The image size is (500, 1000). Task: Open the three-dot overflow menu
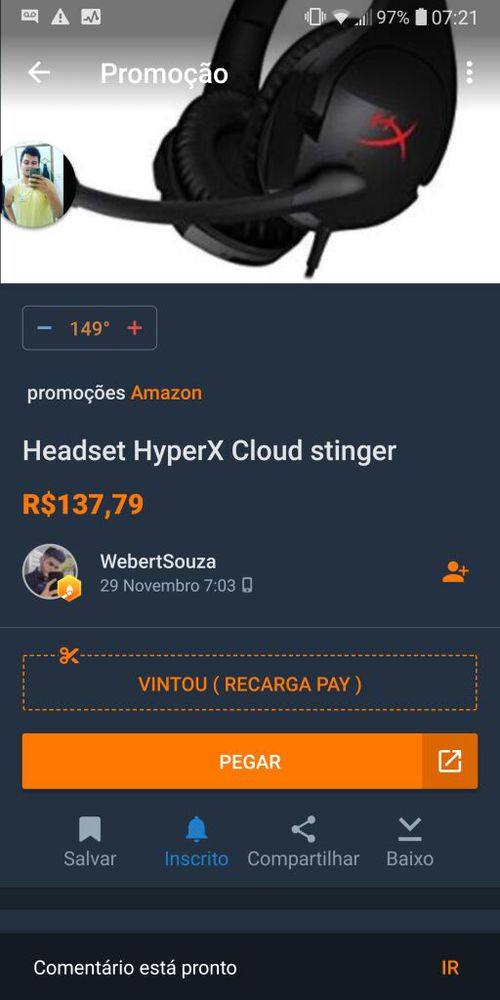coord(469,73)
